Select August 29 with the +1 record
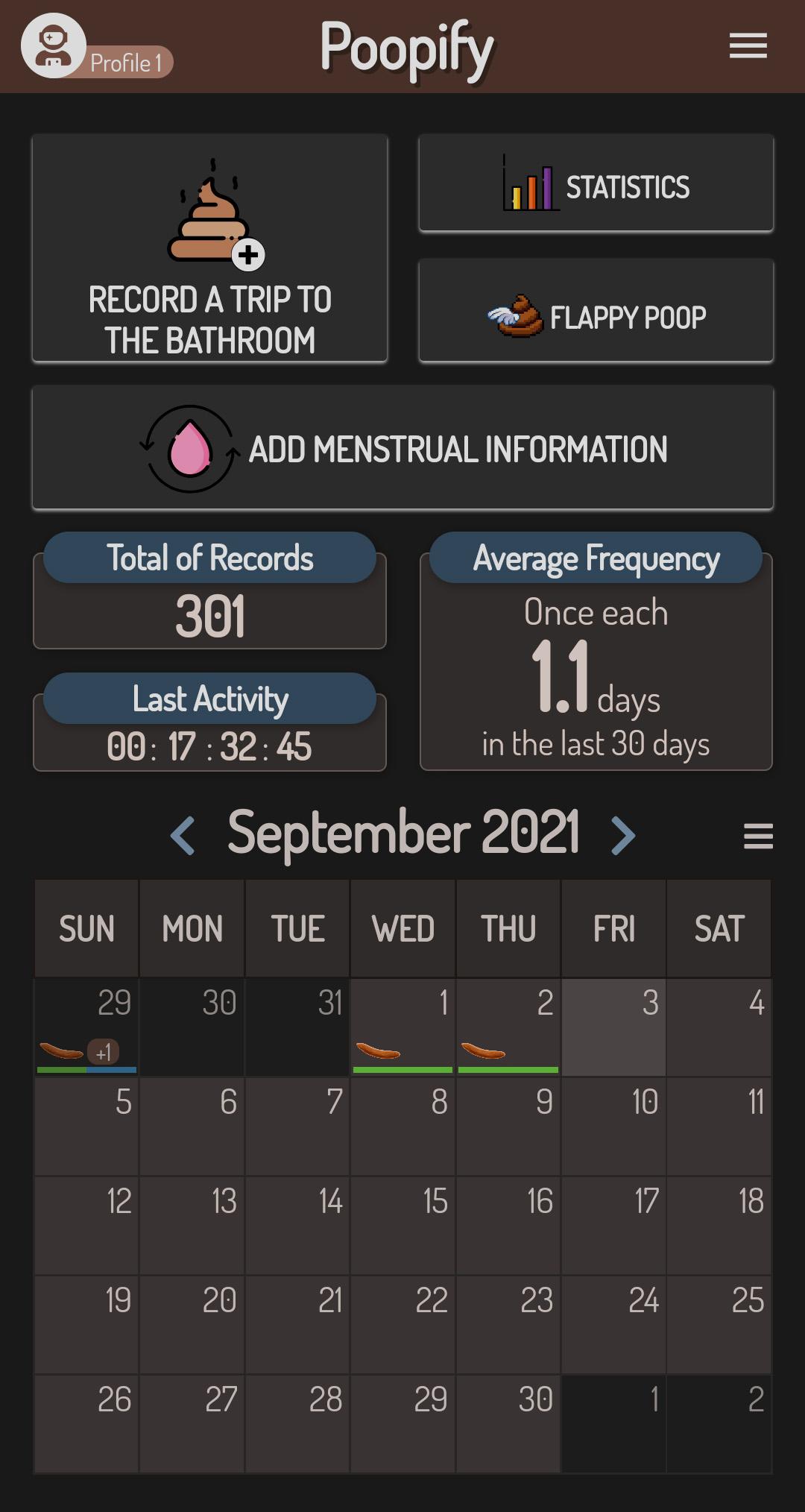Image resolution: width=805 pixels, height=1512 pixels. coord(86,1027)
